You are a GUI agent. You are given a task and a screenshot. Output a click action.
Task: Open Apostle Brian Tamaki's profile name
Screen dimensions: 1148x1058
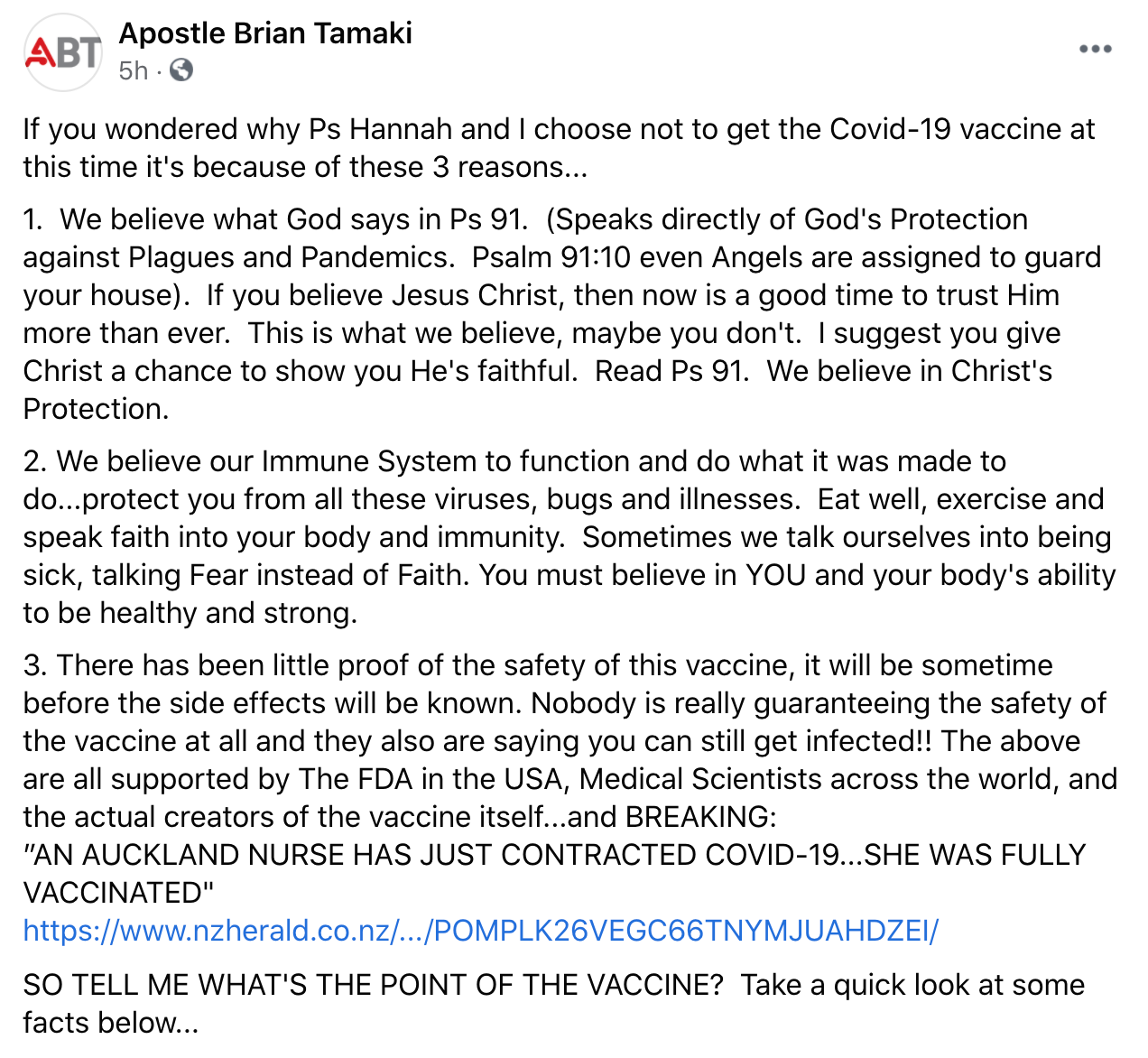point(265,33)
